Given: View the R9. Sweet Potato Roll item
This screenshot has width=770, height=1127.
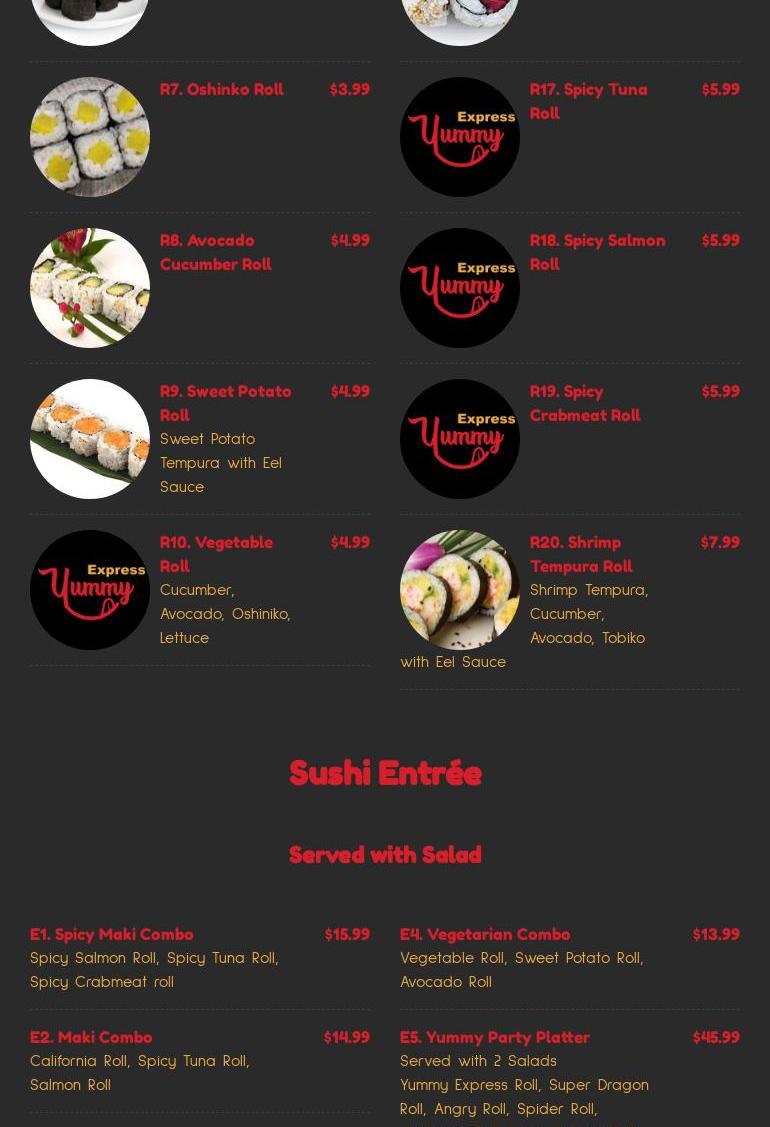Looking at the screenshot, I should coord(225,403).
